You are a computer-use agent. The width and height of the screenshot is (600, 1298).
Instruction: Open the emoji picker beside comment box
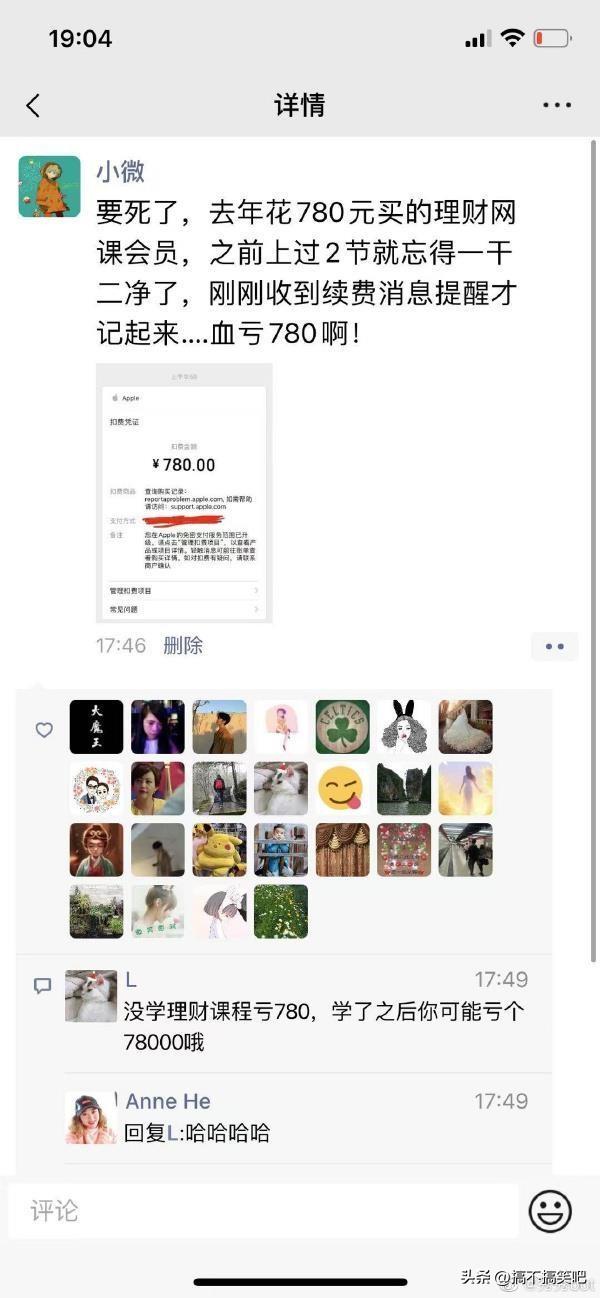tap(550, 1211)
